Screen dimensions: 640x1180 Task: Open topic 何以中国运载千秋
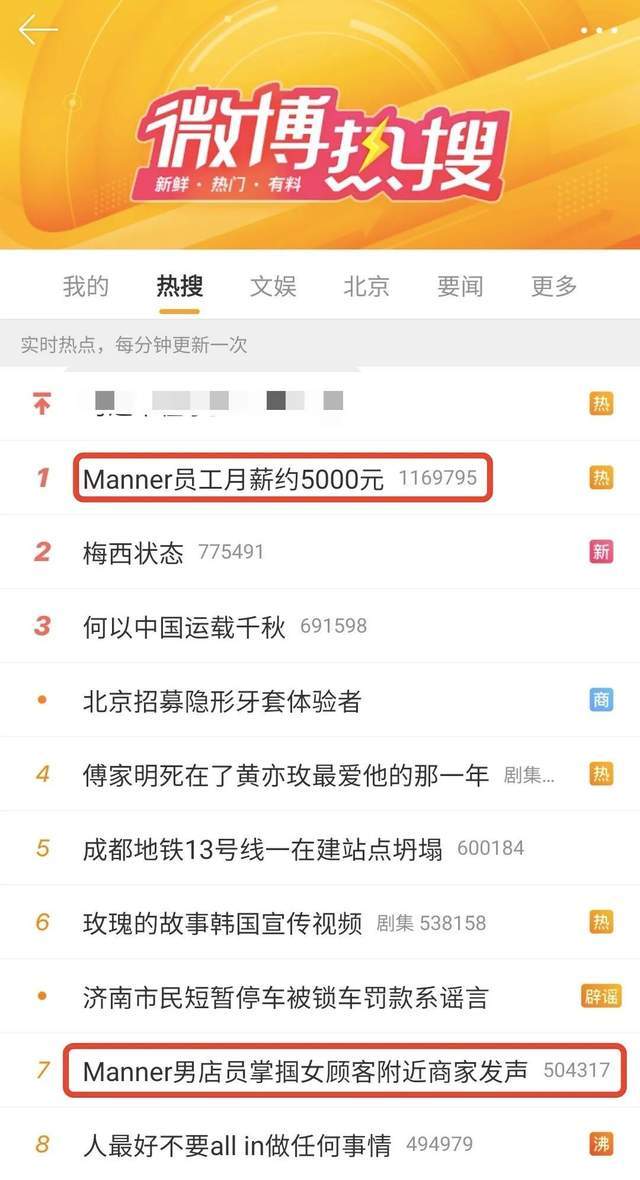[x=184, y=627]
